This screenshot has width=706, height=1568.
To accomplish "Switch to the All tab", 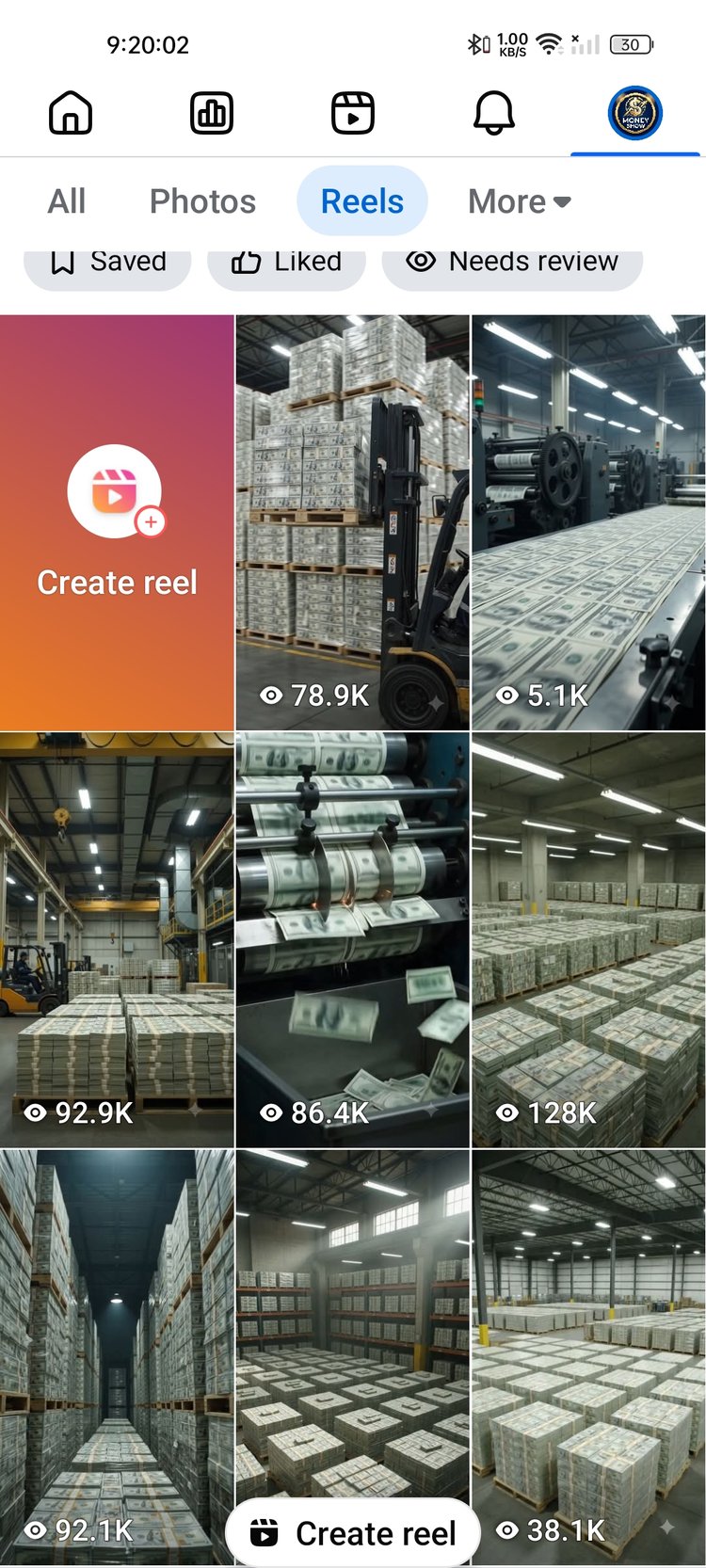I will click(x=67, y=201).
